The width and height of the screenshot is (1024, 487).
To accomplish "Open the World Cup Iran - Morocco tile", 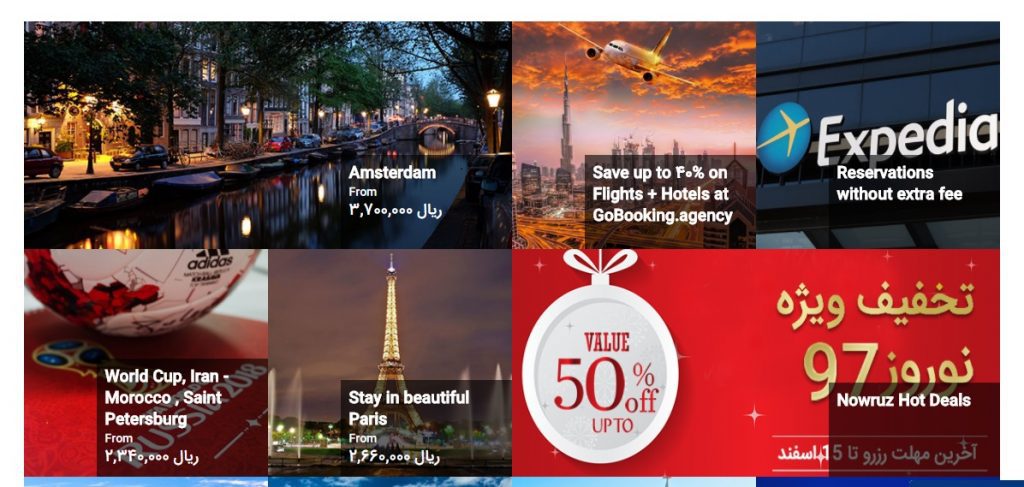I will [146, 362].
